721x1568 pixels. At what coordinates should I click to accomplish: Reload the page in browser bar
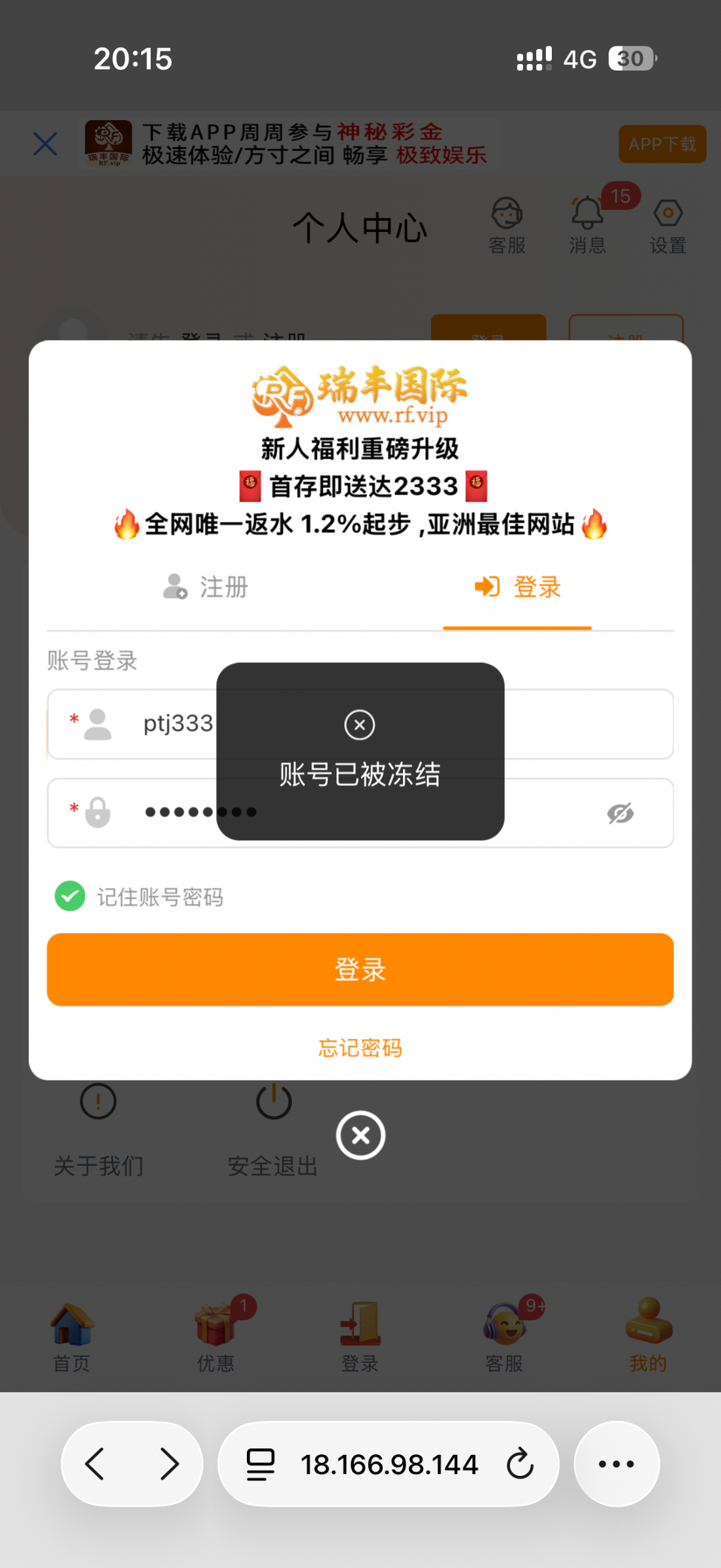(x=520, y=1463)
